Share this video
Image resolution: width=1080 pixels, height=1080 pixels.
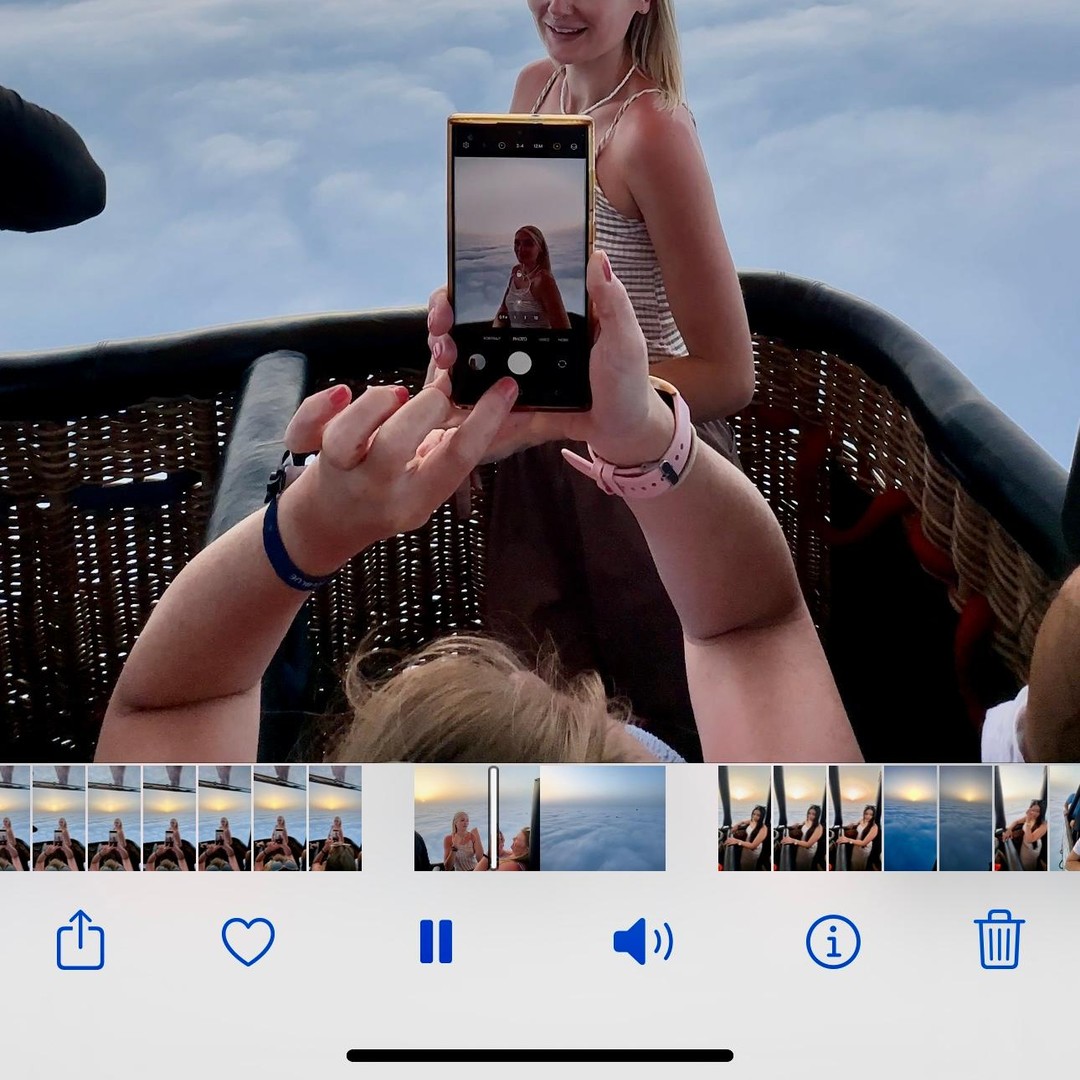(80, 940)
